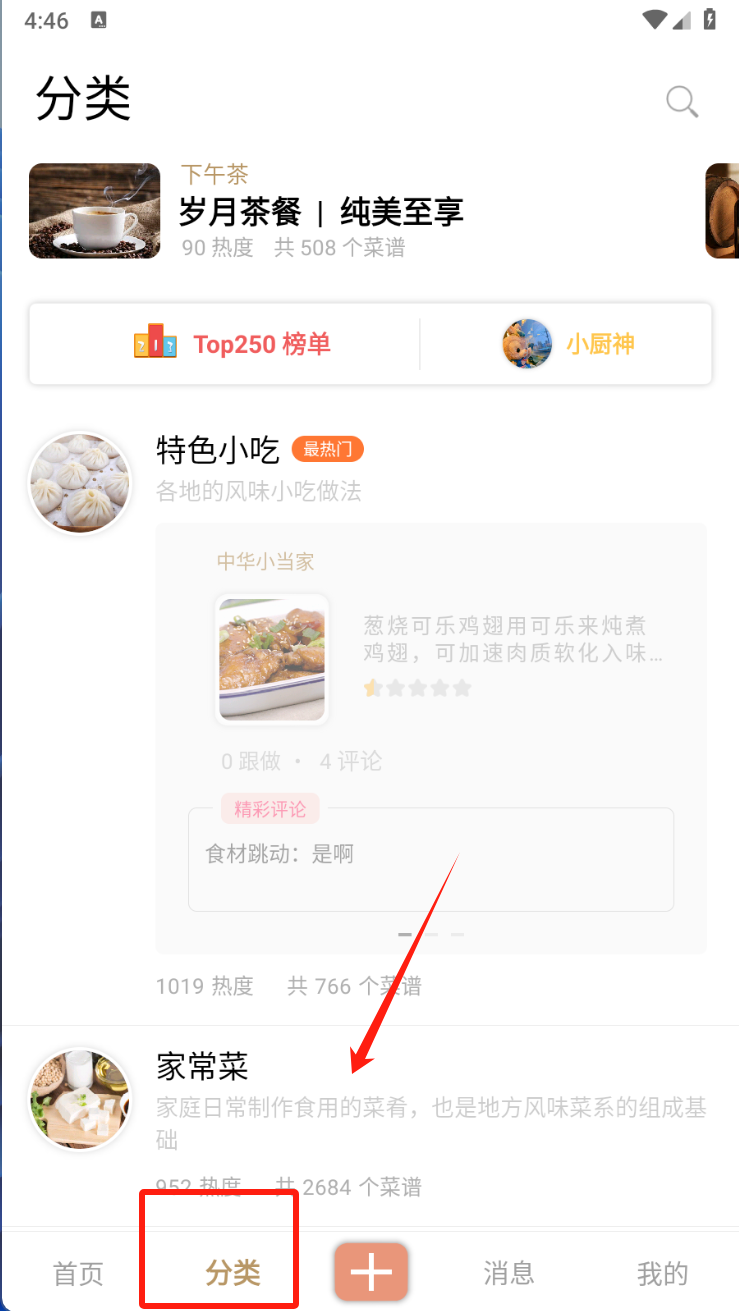The width and height of the screenshot is (739, 1311).
Task: Select the 分类 tab
Action: tap(232, 1273)
